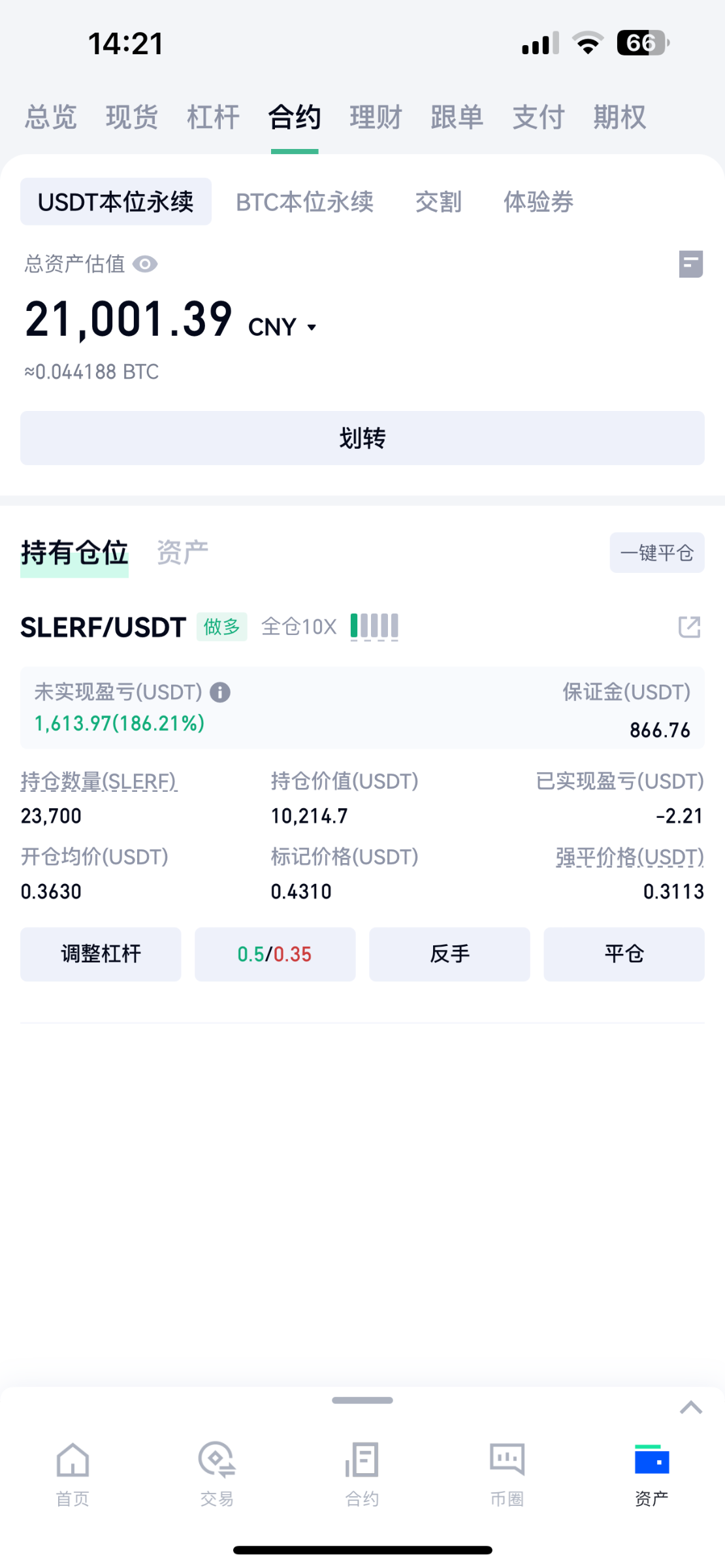Tap 一键平仓 to close all positions
Image resolution: width=725 pixels, height=1568 pixels.
click(656, 553)
